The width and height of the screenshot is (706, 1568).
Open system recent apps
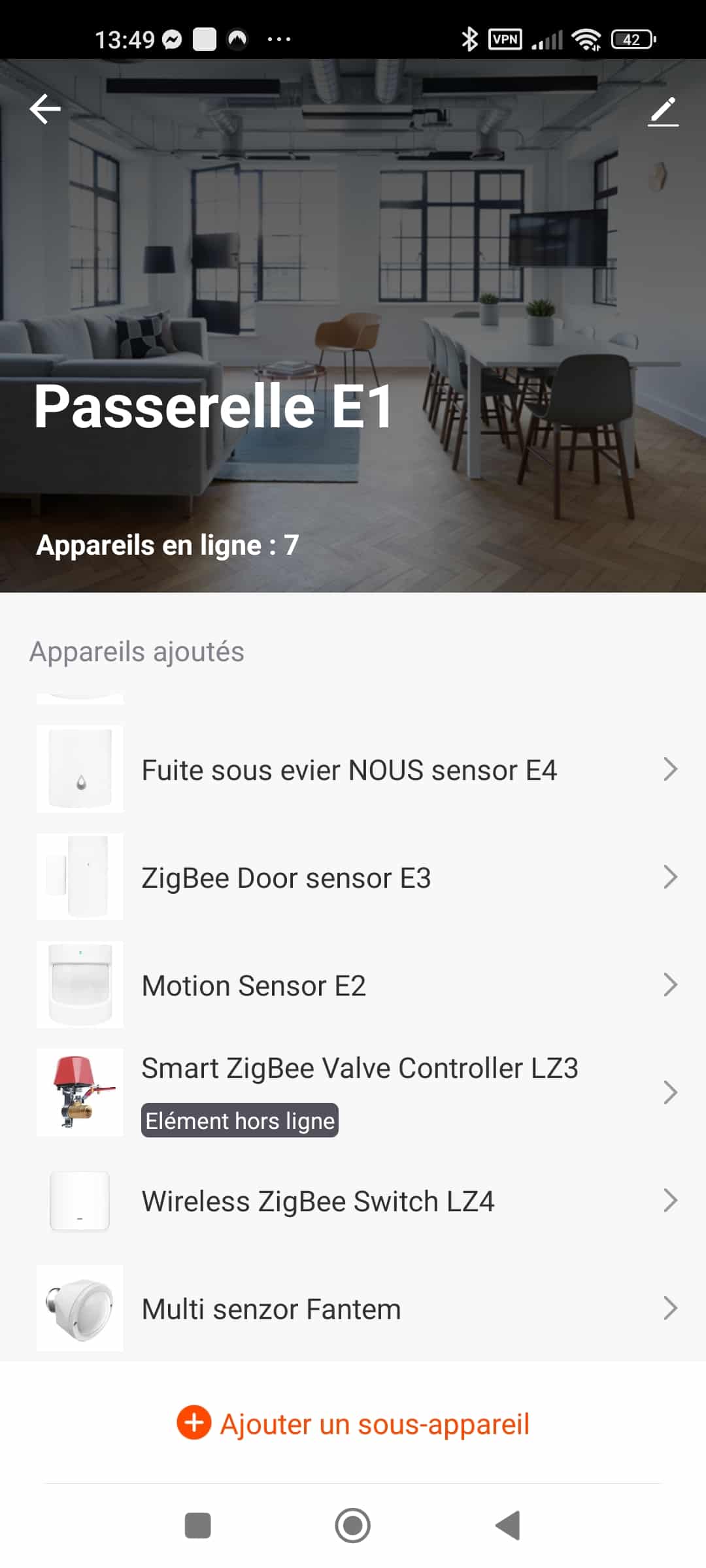point(197,1526)
